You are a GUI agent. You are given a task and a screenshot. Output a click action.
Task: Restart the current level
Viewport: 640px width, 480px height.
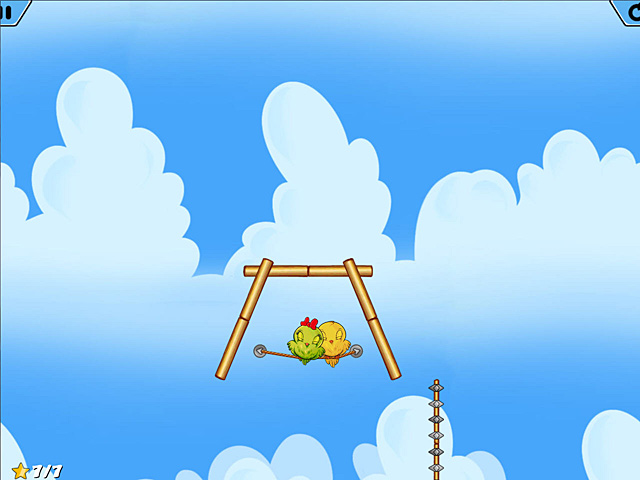629,9
